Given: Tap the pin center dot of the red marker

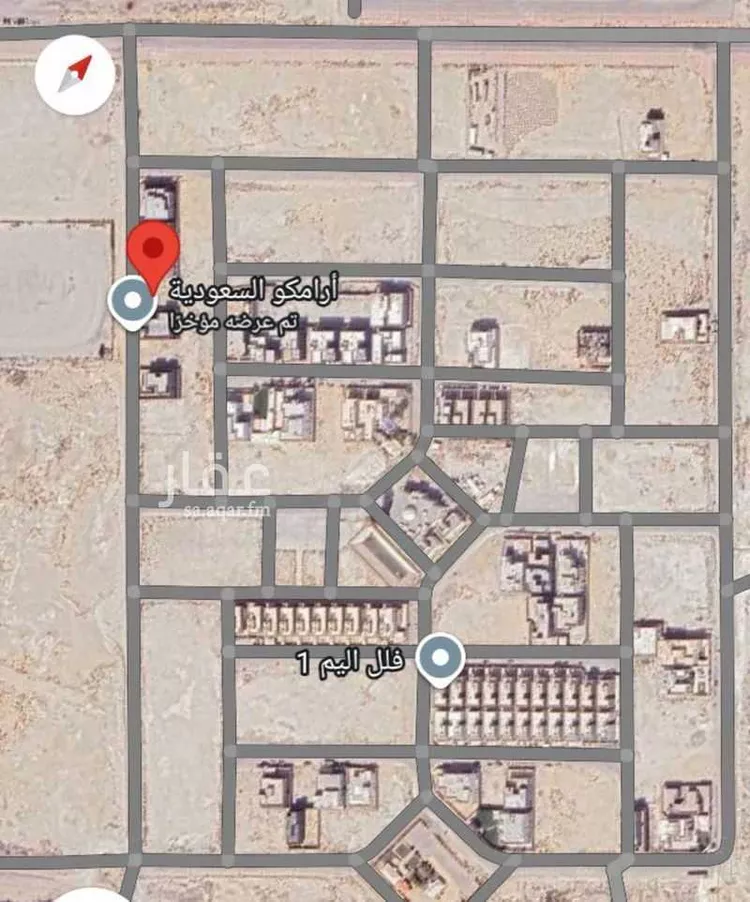Looking at the screenshot, I should tap(151, 250).
